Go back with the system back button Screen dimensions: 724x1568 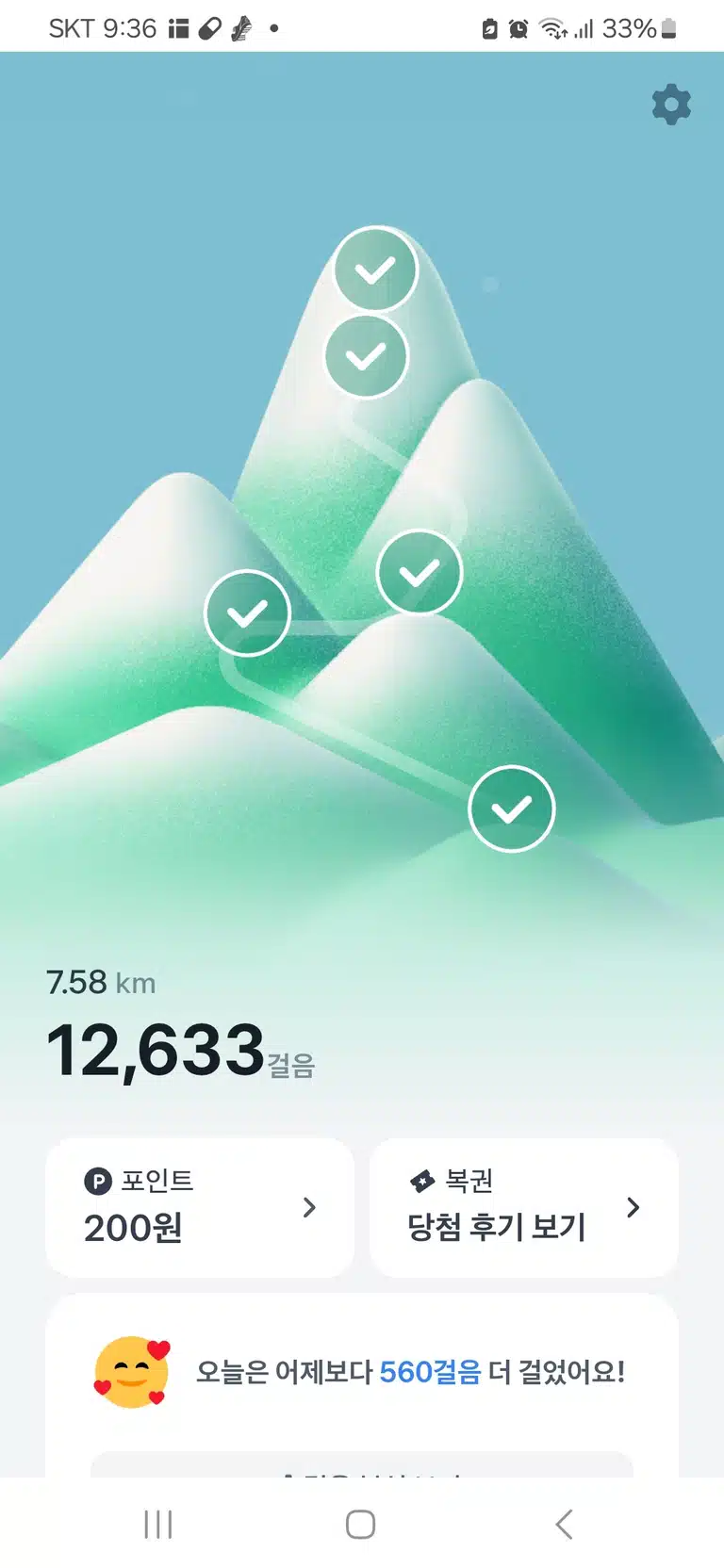564,1524
